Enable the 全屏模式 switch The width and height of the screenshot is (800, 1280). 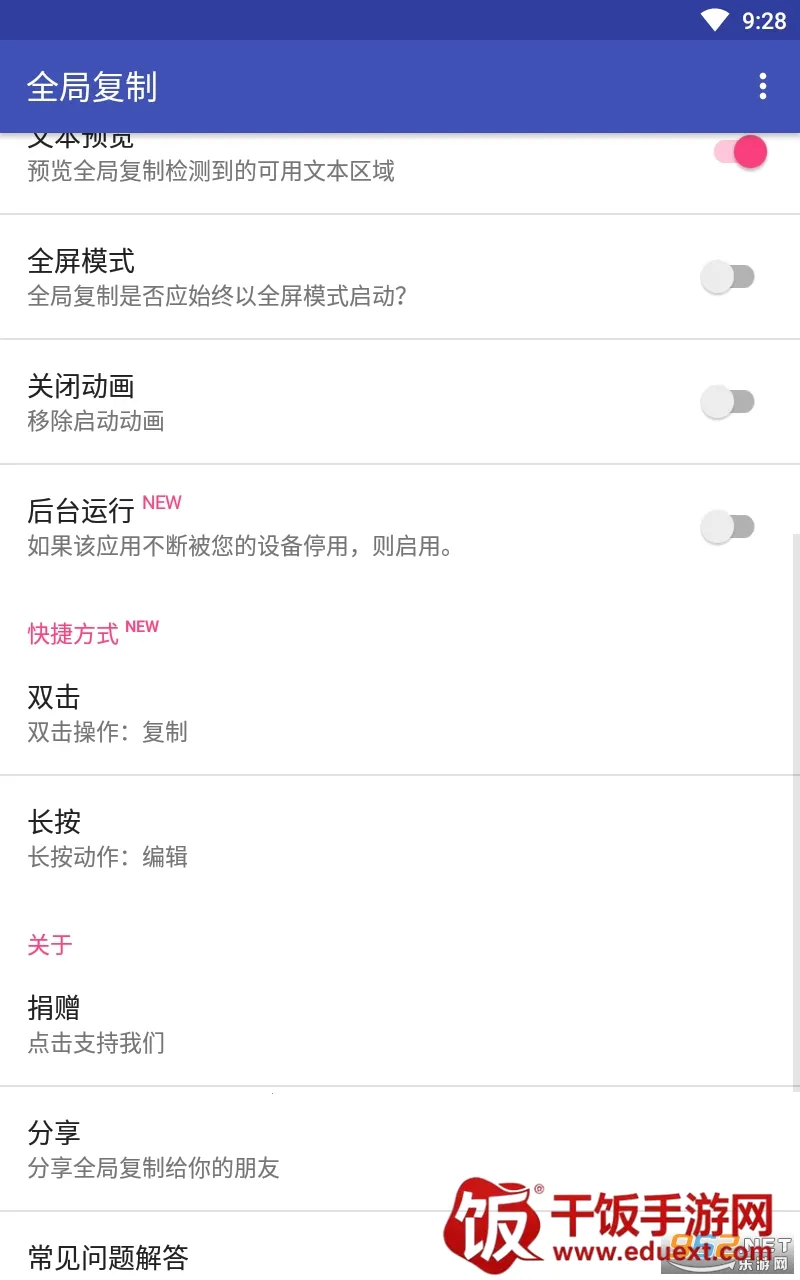[727, 277]
